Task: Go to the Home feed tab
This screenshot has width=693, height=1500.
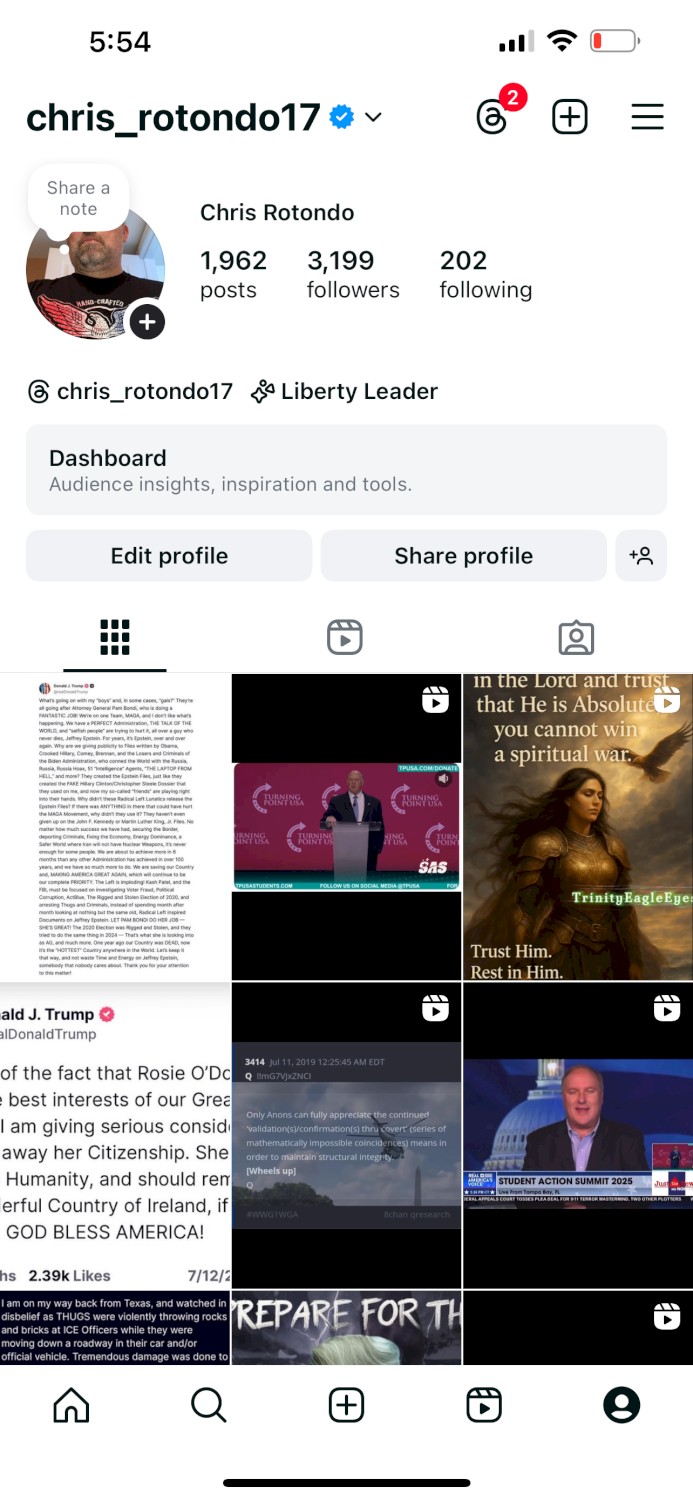Action: [71, 1405]
